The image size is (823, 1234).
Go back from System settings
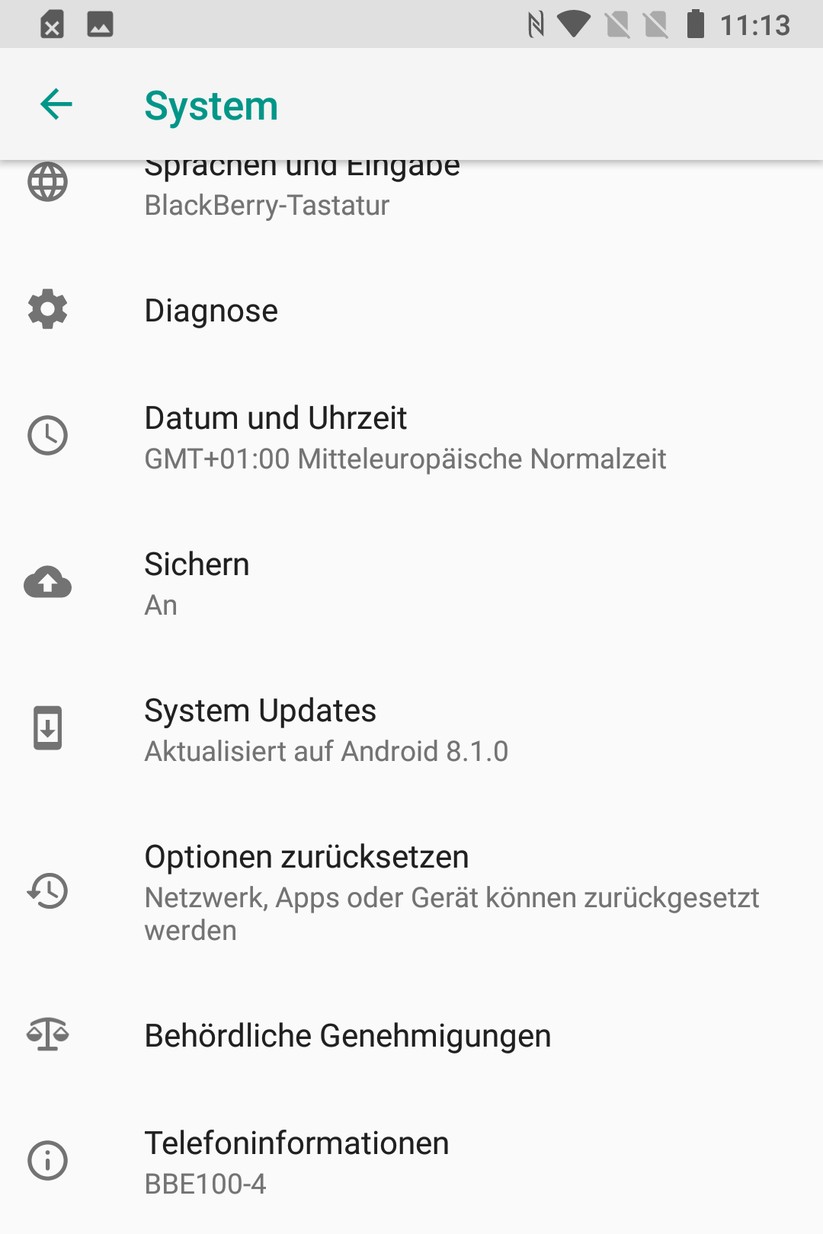click(x=56, y=104)
